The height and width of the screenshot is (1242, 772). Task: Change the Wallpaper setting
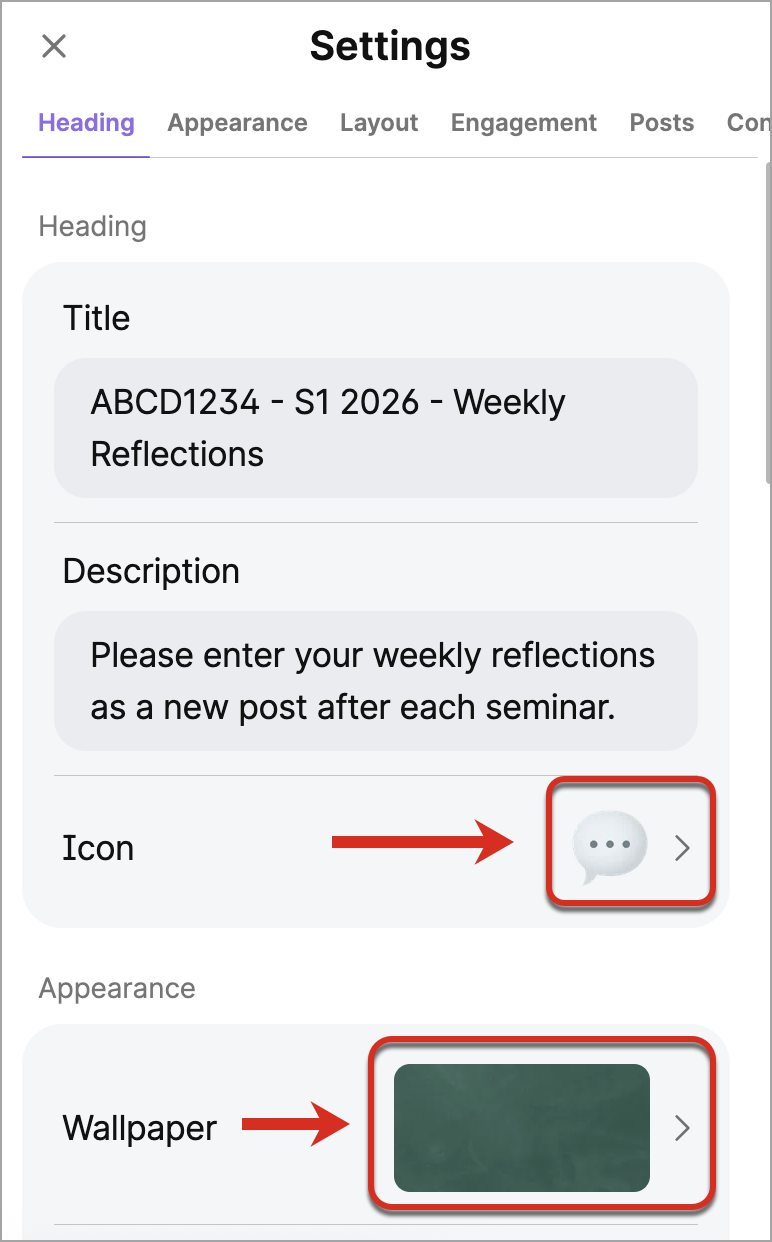(x=541, y=1128)
